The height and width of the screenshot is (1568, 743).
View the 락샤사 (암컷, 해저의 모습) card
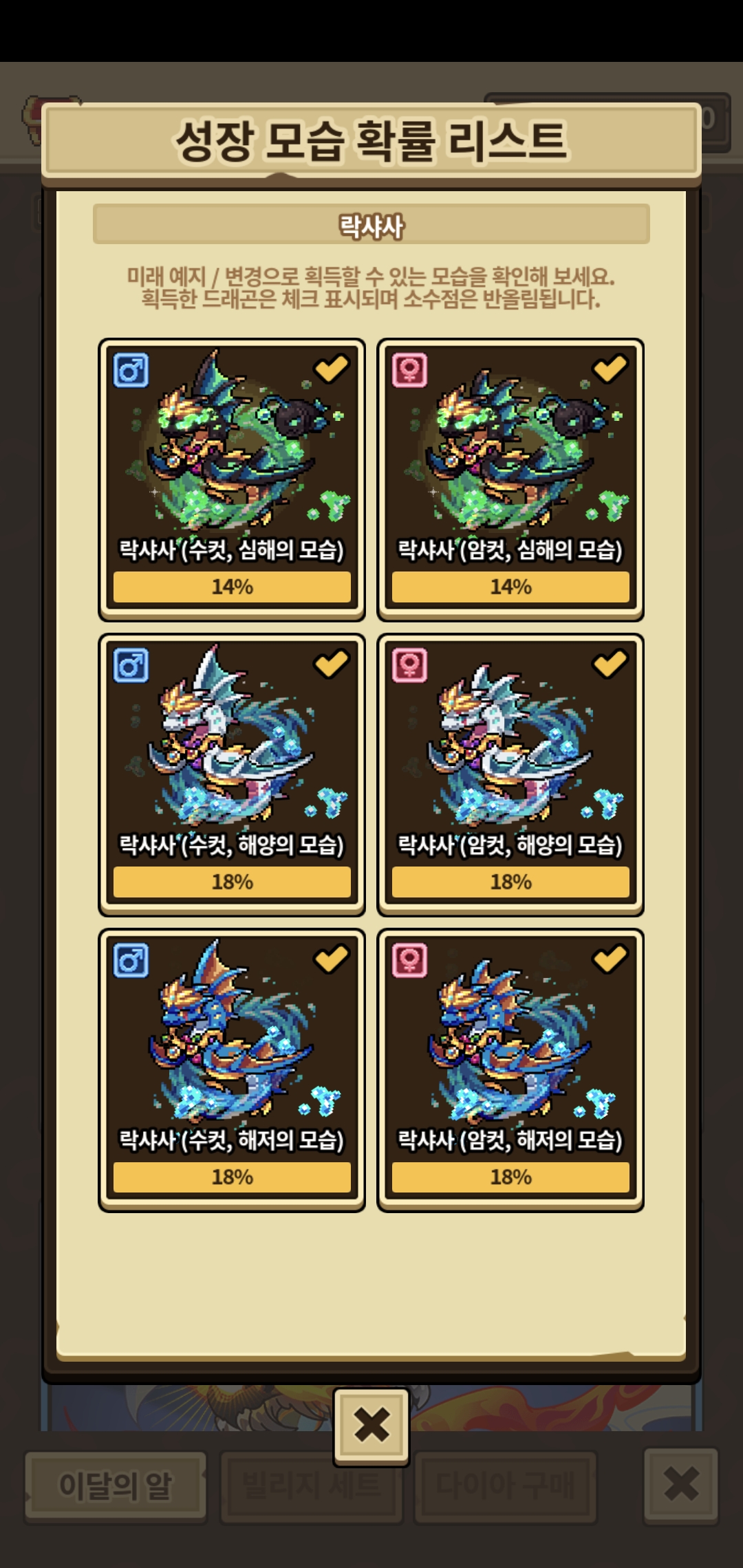[x=510, y=1070]
